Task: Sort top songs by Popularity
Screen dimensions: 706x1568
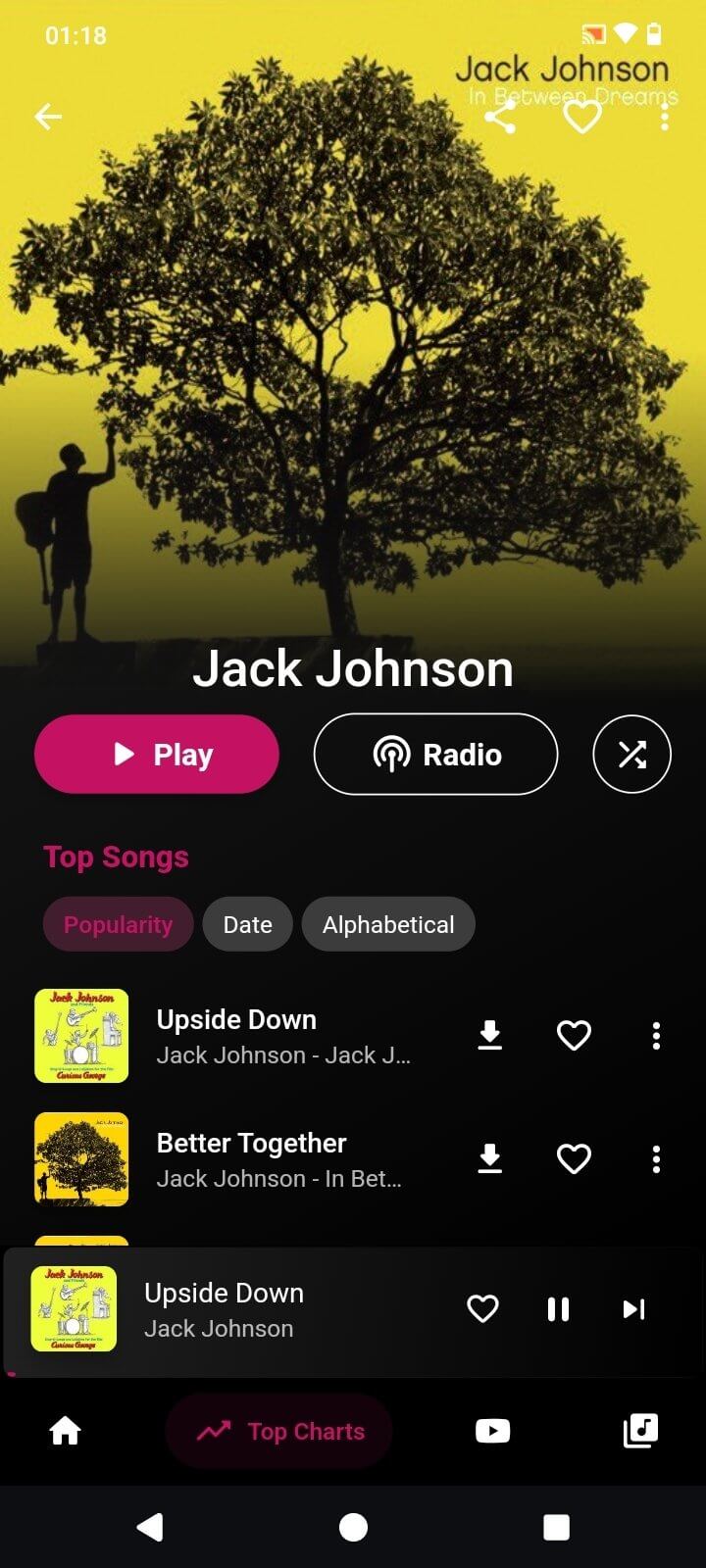Action: pyautogui.click(x=118, y=924)
